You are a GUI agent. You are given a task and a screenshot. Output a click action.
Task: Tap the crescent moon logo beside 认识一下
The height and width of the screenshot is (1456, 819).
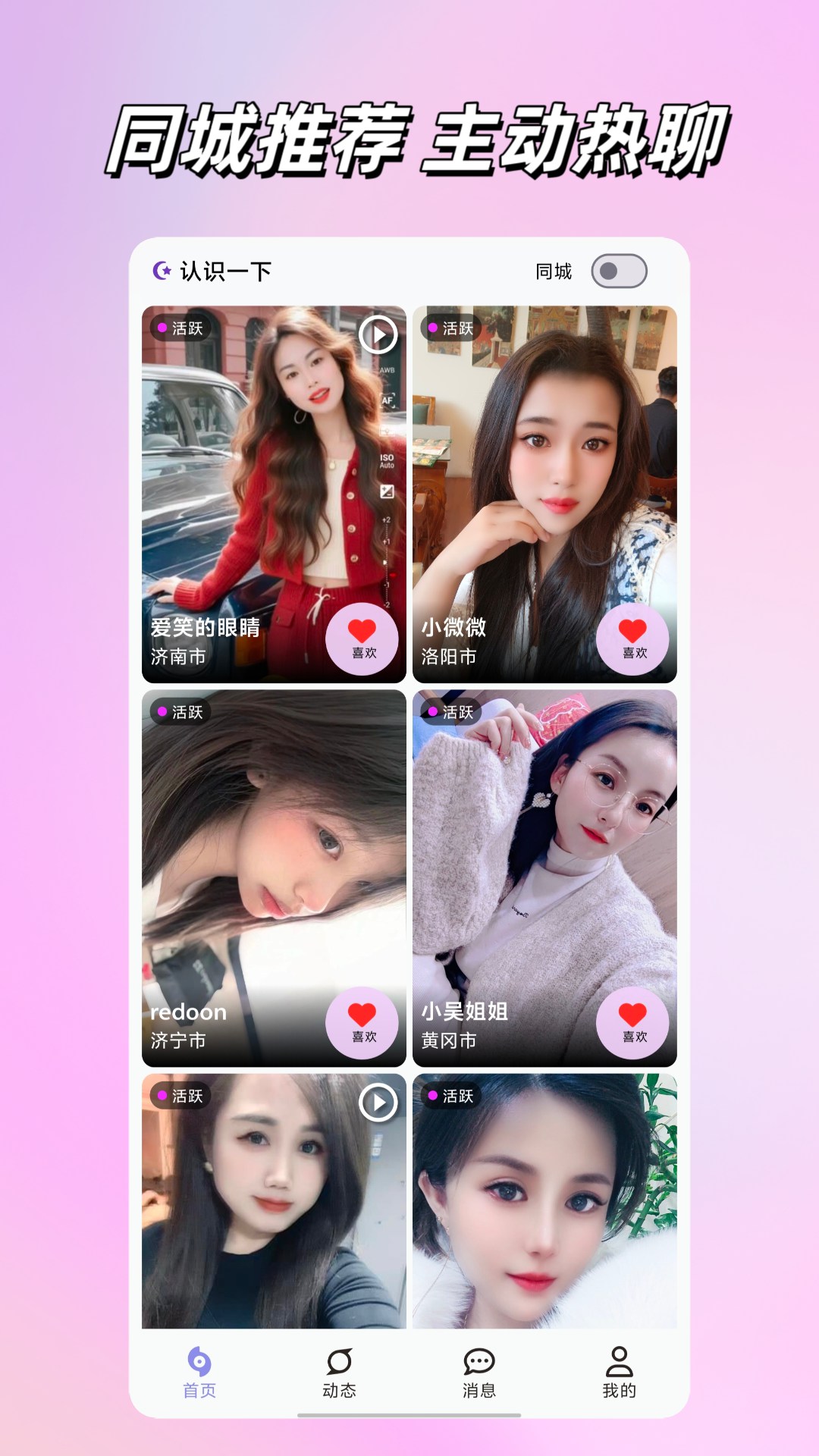click(x=162, y=268)
